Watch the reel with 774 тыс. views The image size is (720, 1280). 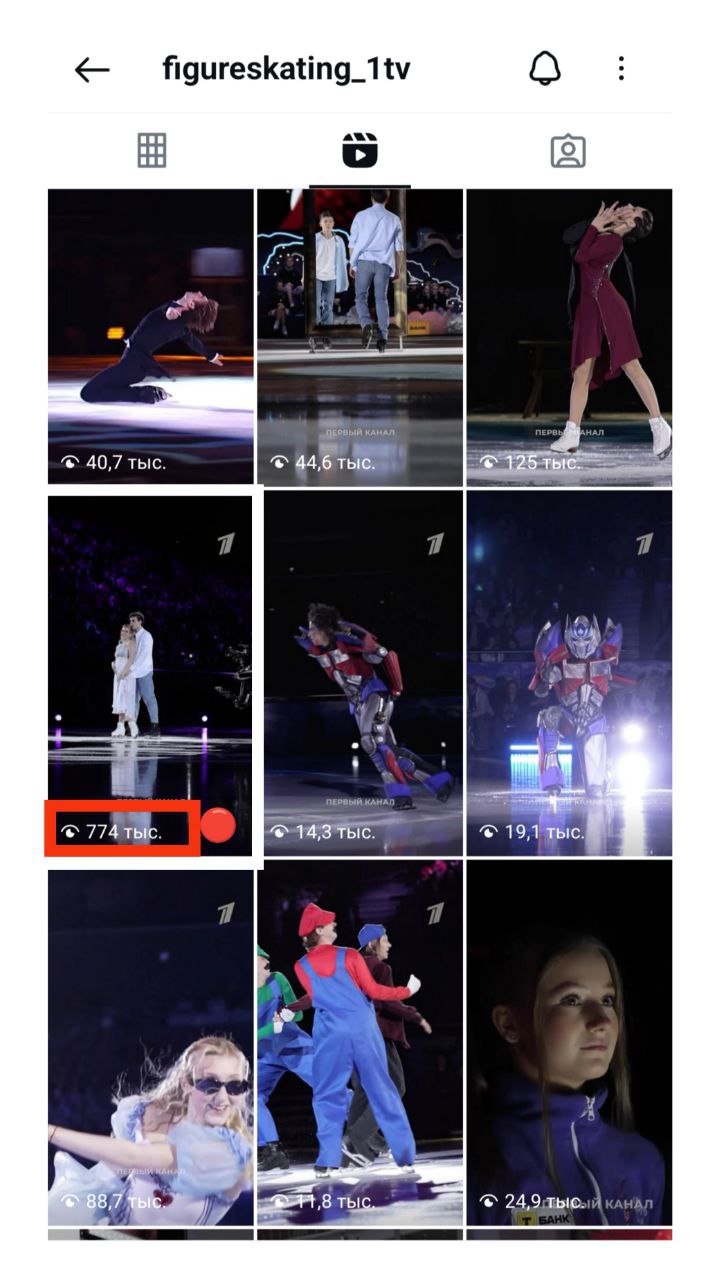151,670
